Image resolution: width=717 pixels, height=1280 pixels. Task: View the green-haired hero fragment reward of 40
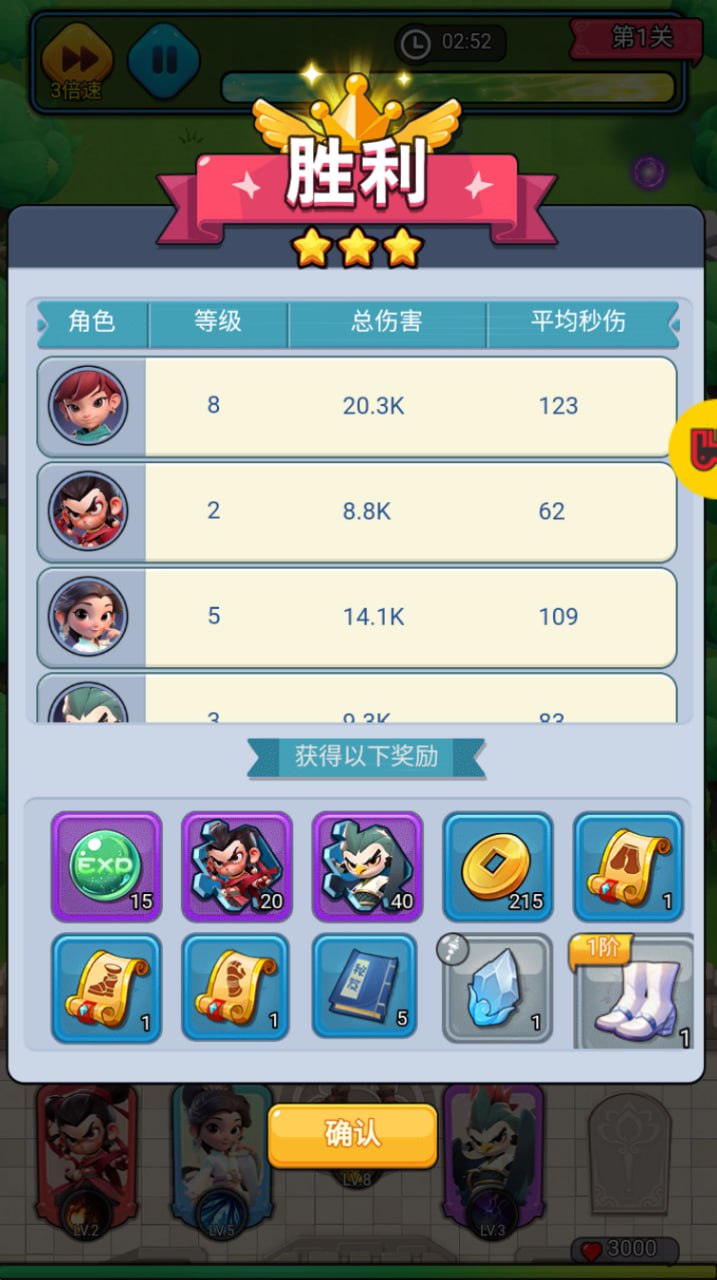(x=367, y=866)
